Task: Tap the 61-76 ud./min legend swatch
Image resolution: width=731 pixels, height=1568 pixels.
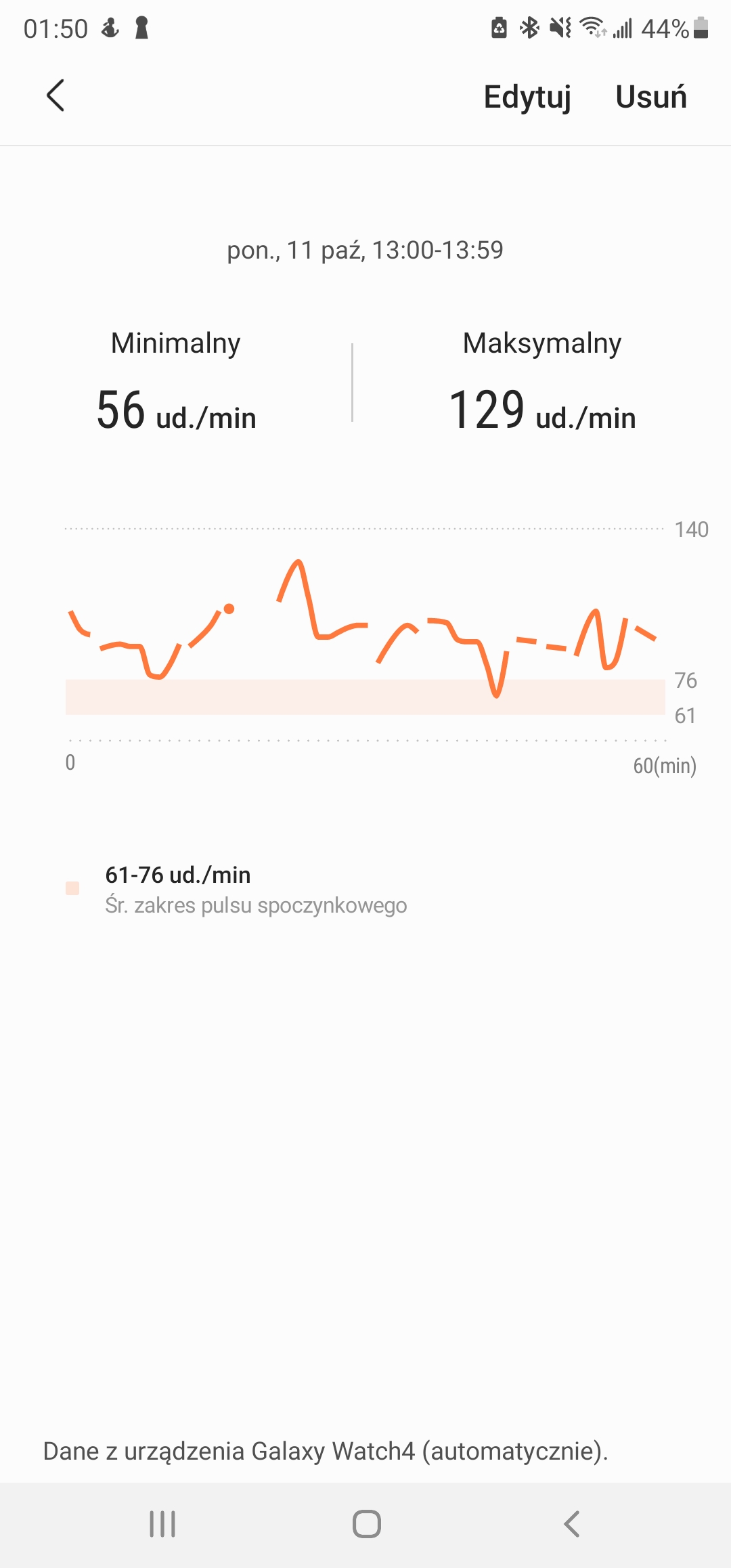Action: pos(72,887)
